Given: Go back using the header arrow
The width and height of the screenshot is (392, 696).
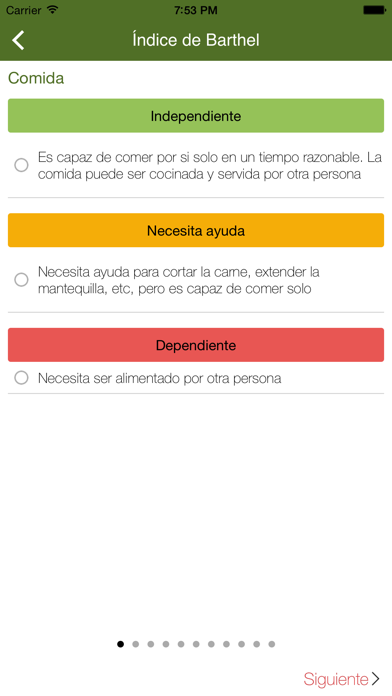Looking at the screenshot, I should [18, 40].
